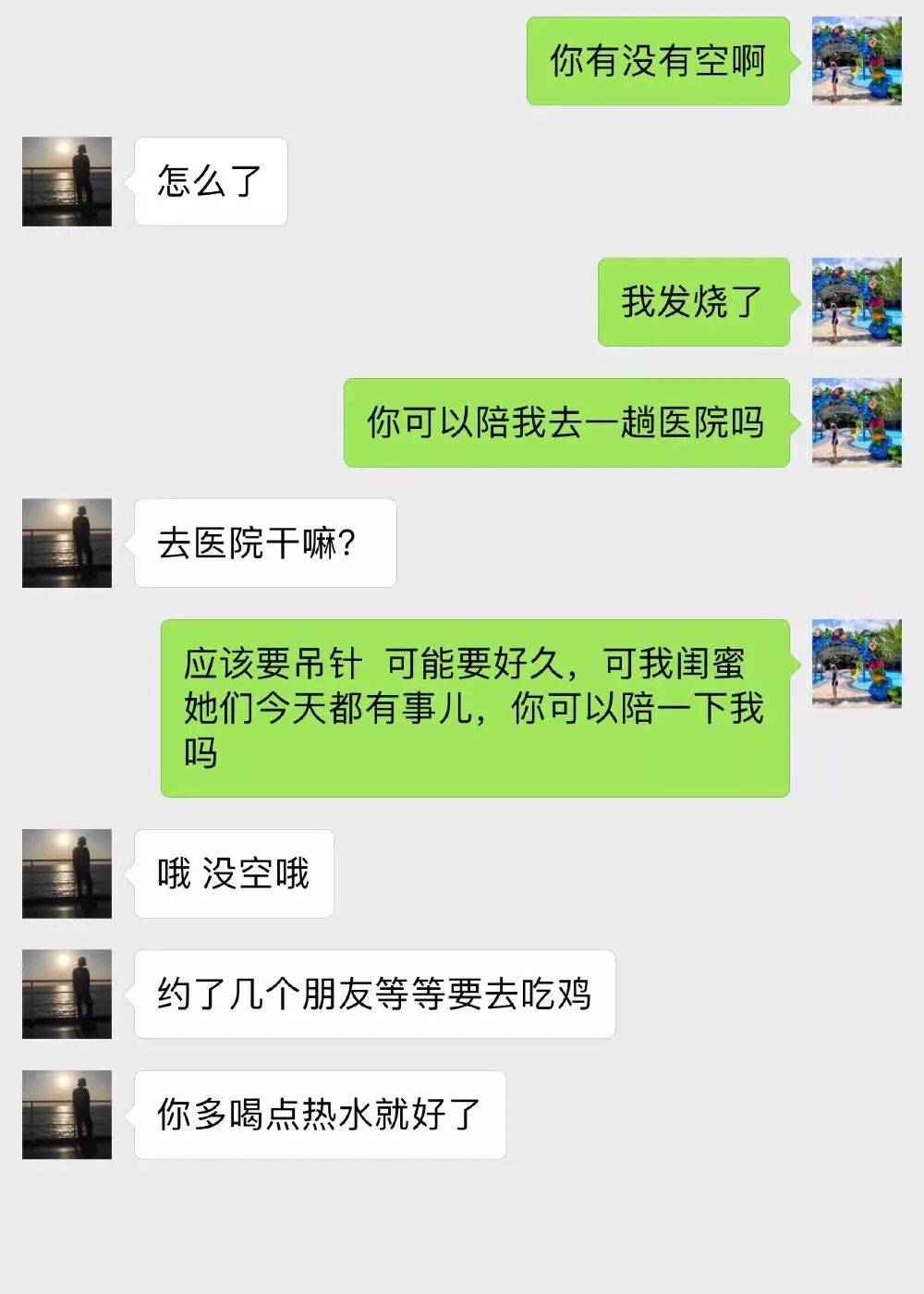The width and height of the screenshot is (924, 1294).
Task: Click the green bubble 我发烧了
Action: (692, 305)
